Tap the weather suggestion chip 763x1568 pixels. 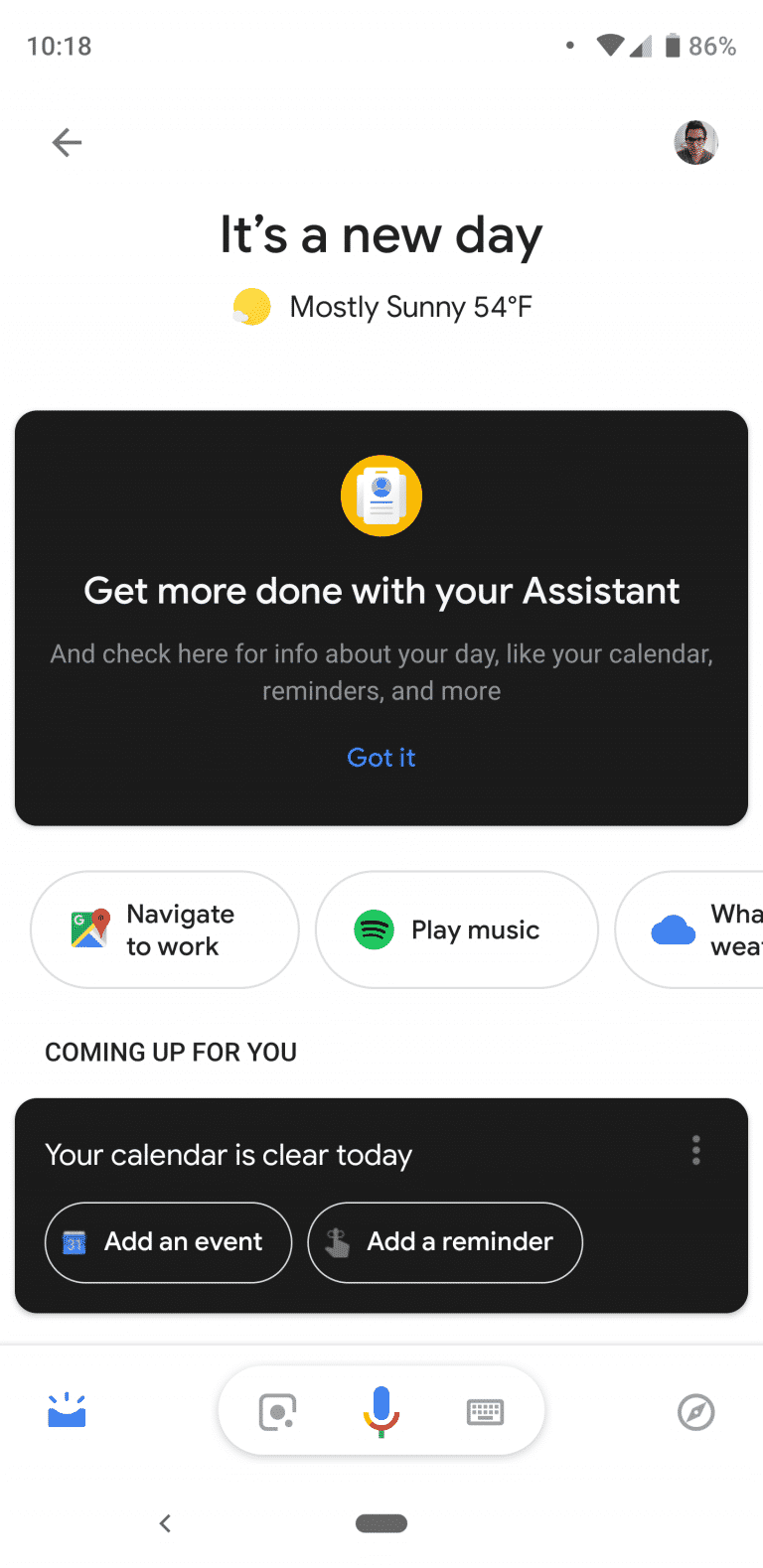pyautogui.click(x=690, y=929)
